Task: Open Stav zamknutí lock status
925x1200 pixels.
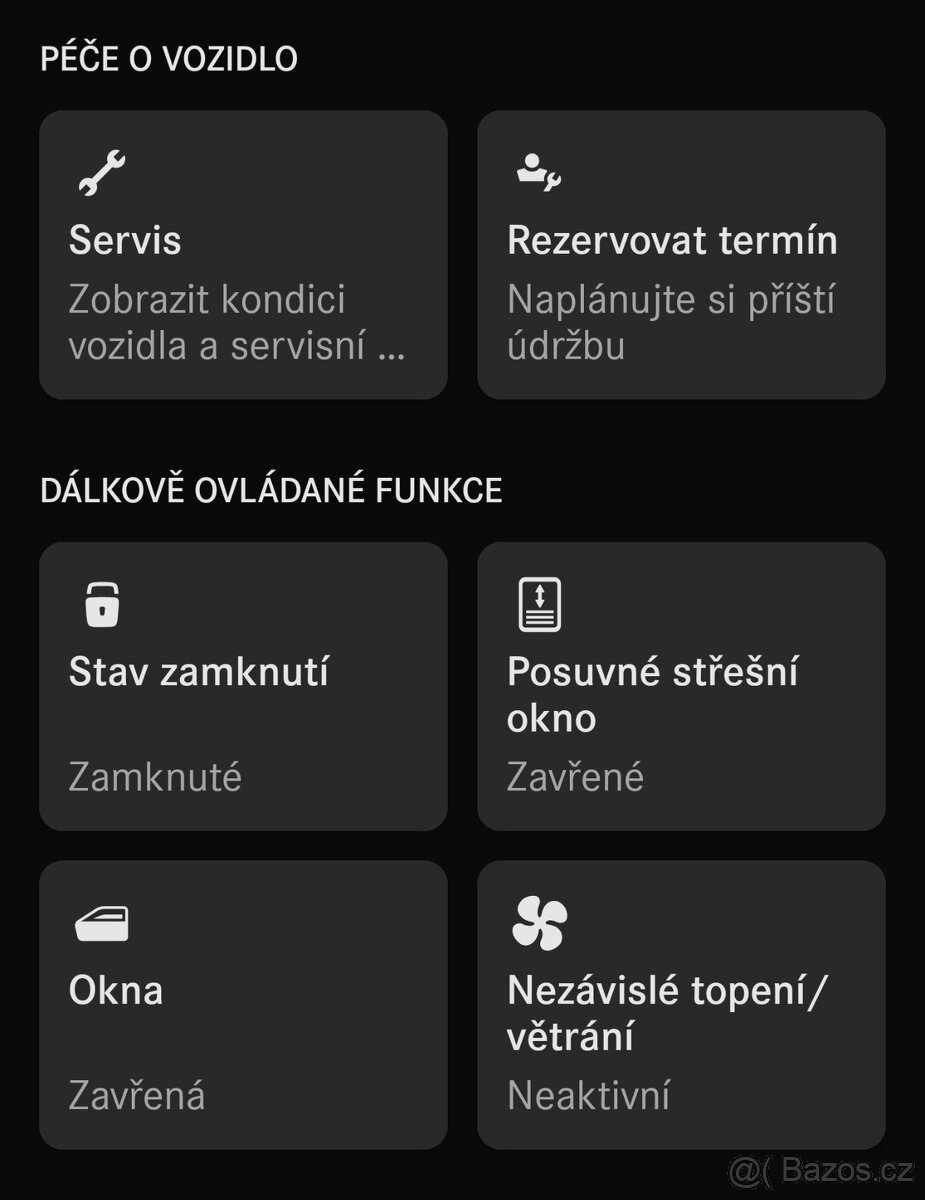Action: tap(243, 686)
